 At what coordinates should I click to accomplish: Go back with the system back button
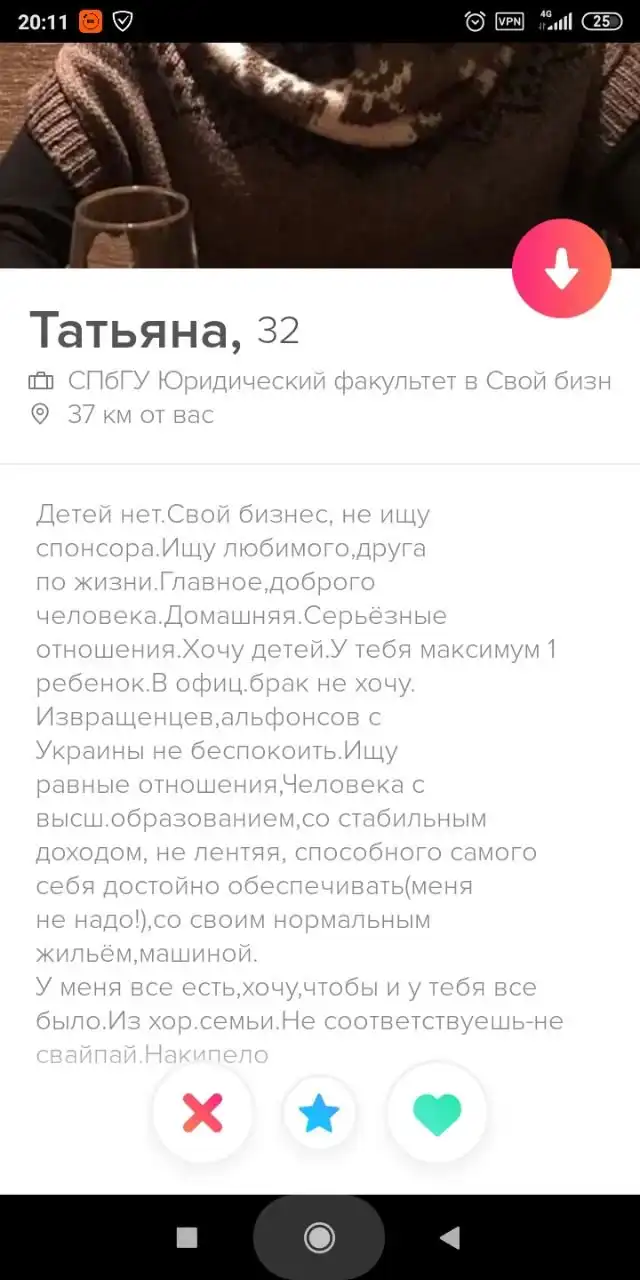[x=450, y=1238]
